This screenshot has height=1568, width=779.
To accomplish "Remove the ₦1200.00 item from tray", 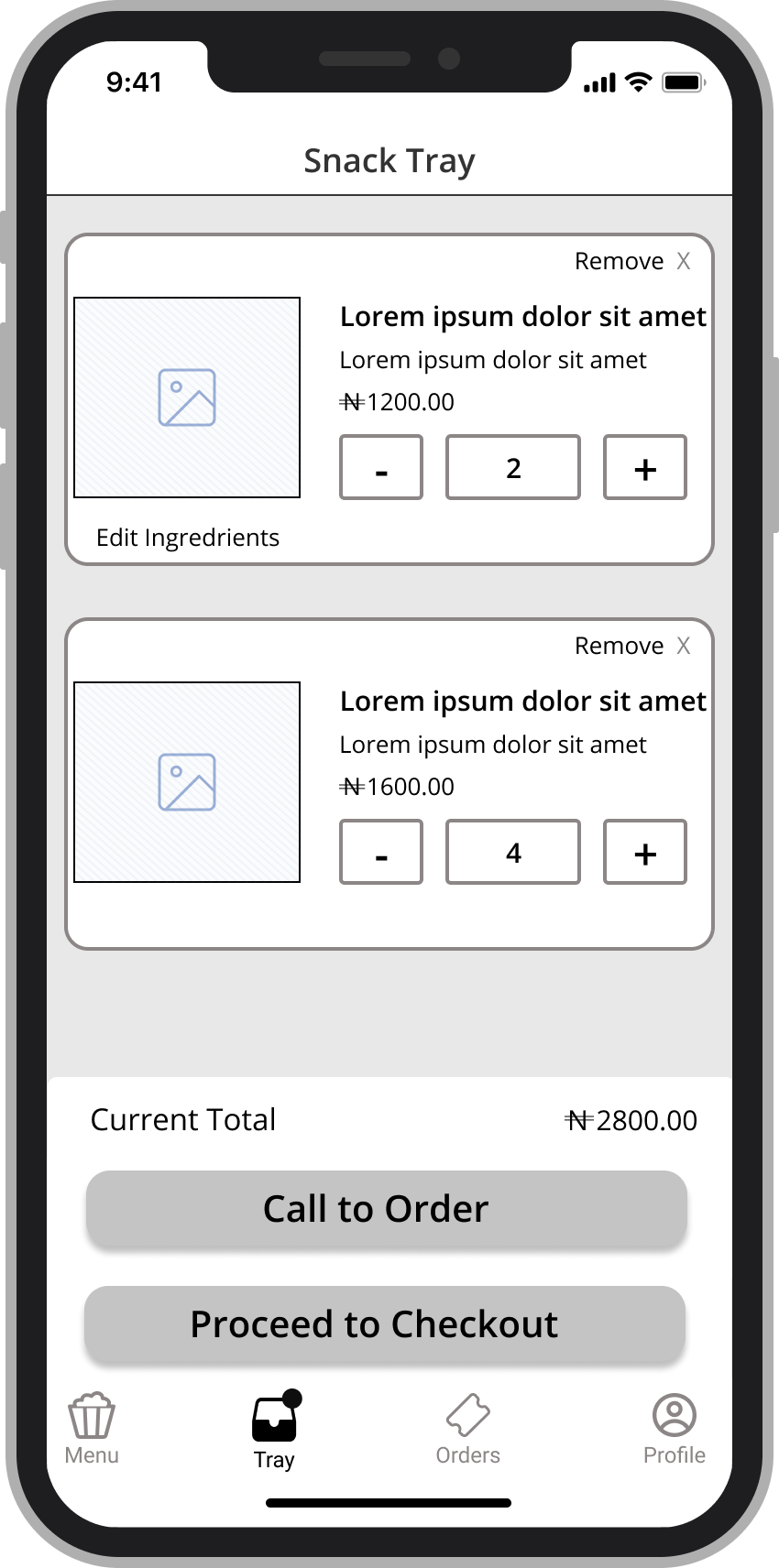I will (632, 262).
